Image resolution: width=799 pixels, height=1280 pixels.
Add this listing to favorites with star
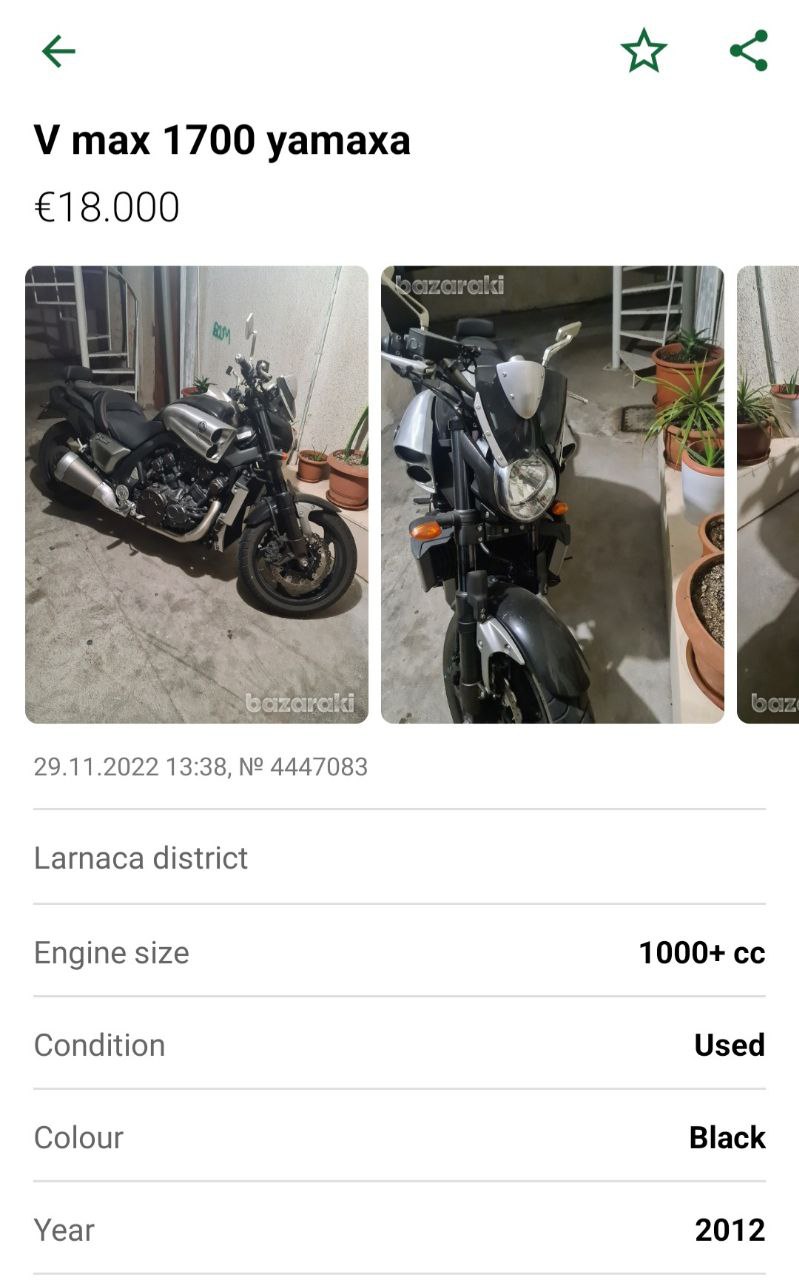[643, 51]
